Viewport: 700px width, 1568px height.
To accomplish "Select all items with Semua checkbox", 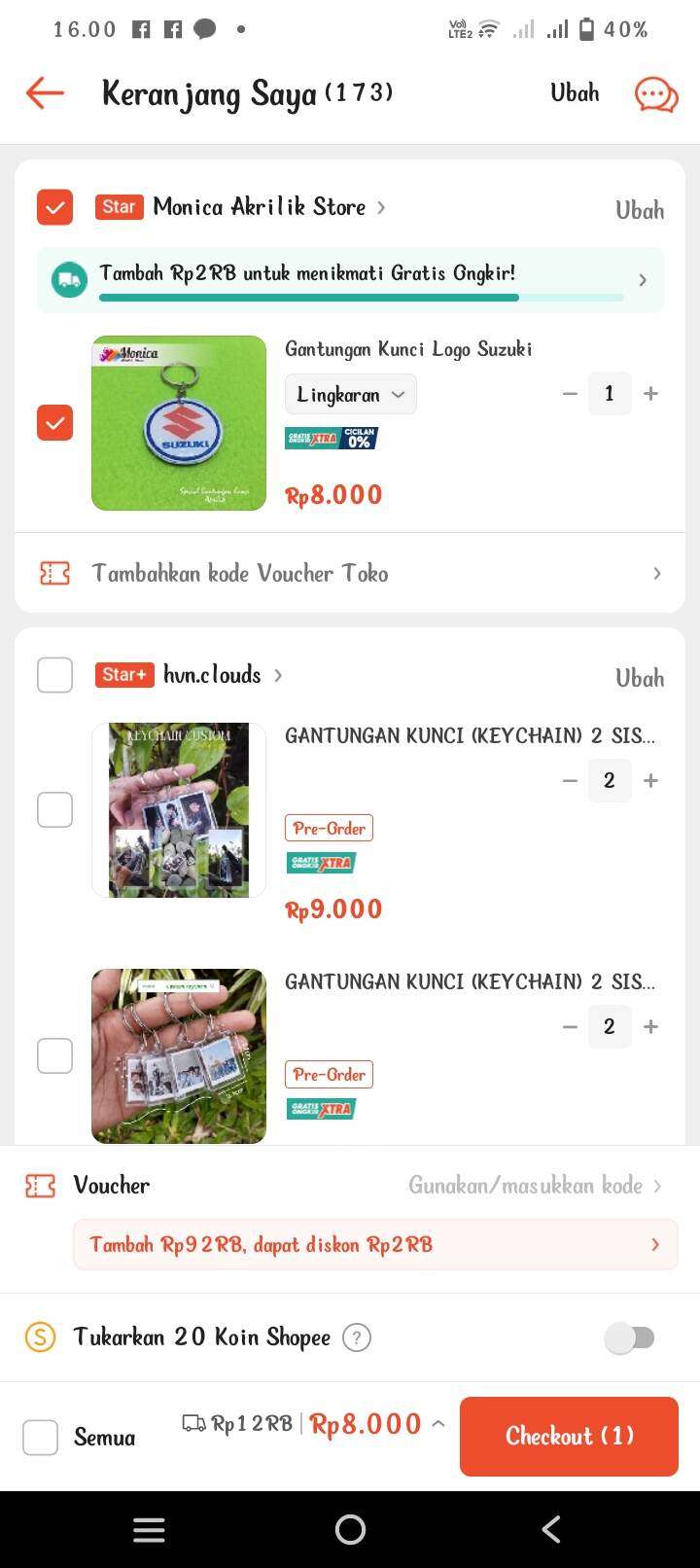I will pyautogui.click(x=41, y=1437).
